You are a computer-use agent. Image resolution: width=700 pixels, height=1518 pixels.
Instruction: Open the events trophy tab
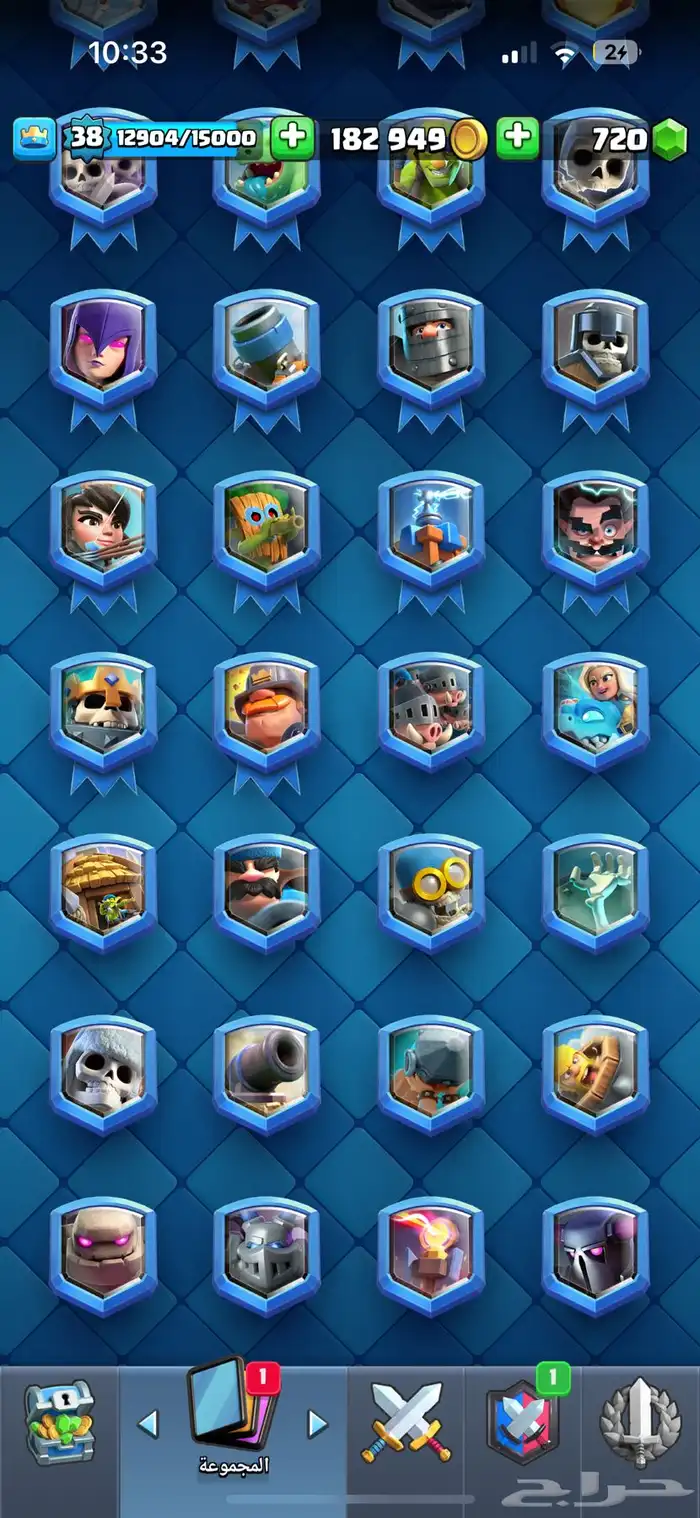click(640, 1422)
